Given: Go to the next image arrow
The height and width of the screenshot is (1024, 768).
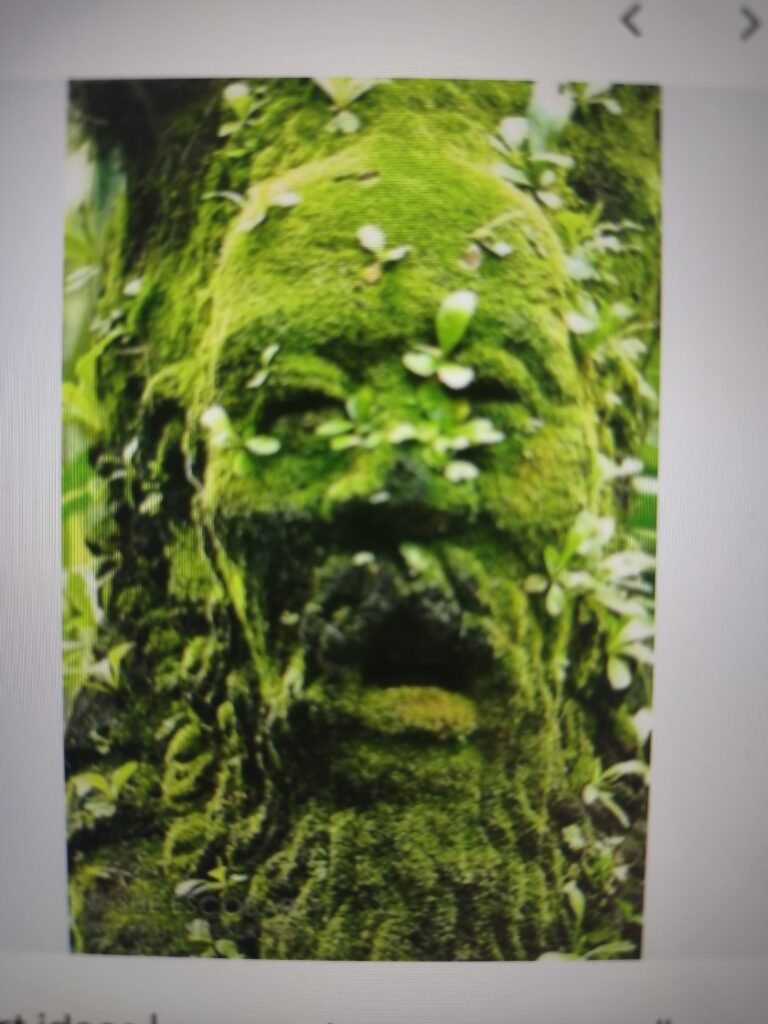Looking at the screenshot, I should tap(750, 22).
